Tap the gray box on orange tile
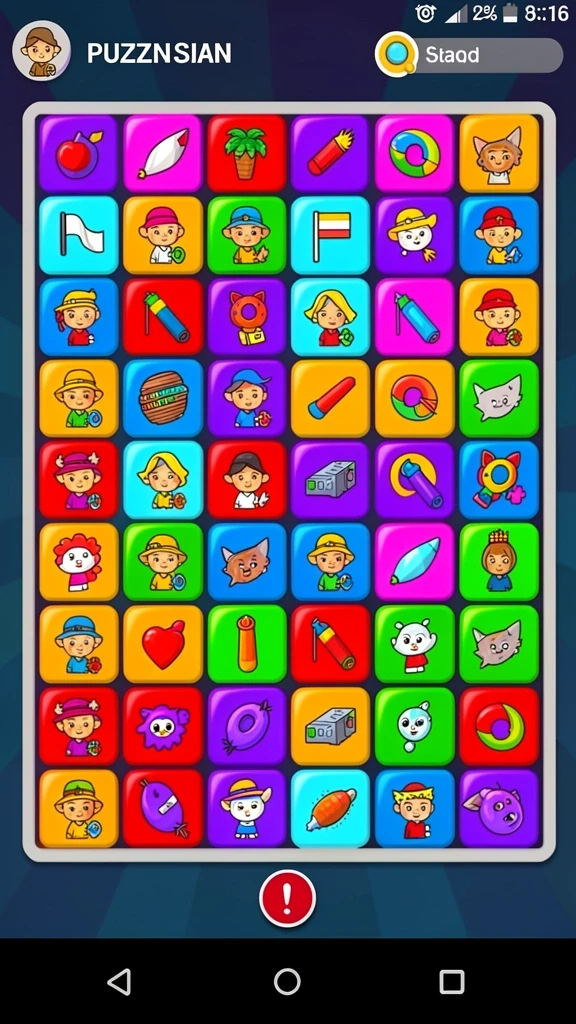Image resolution: width=576 pixels, height=1024 pixels. (330, 726)
